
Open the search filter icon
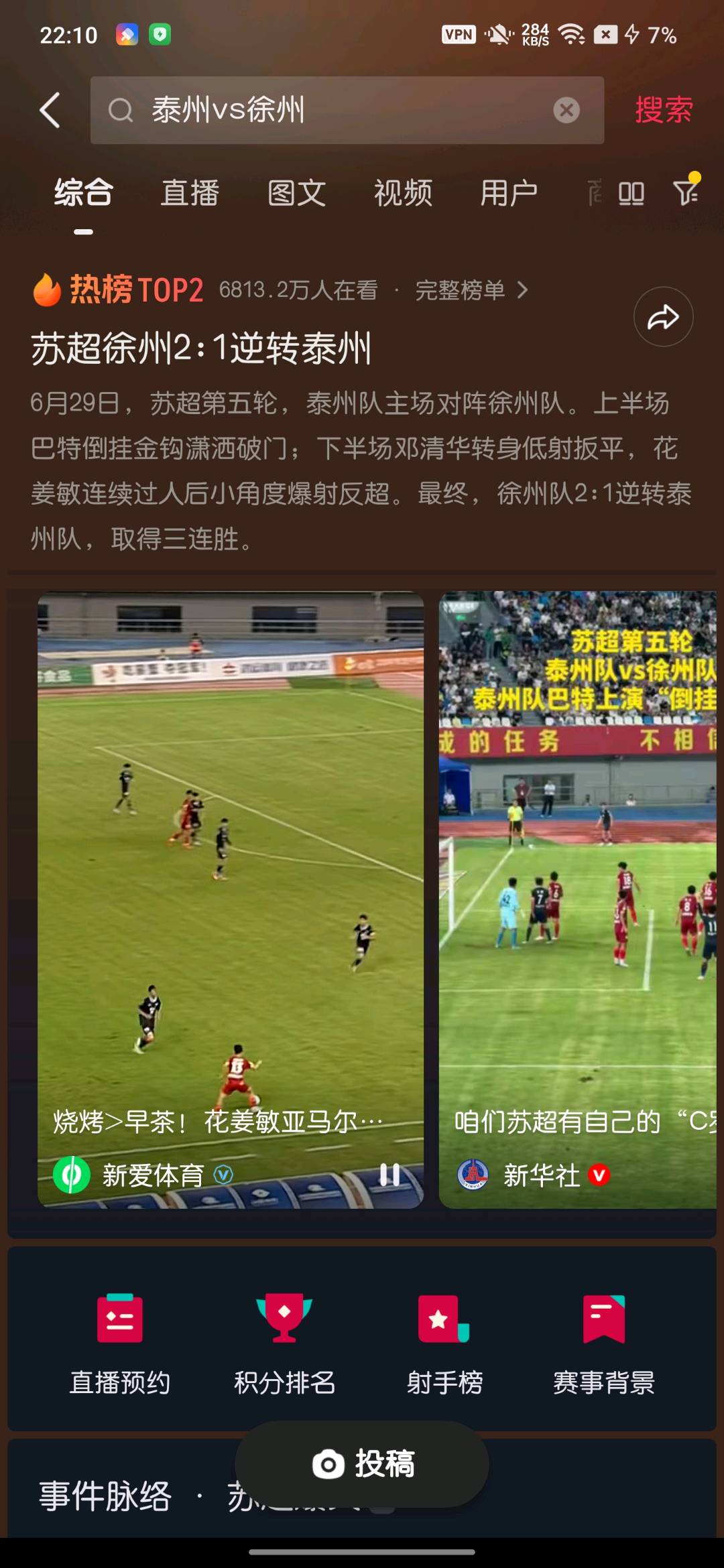pyautogui.click(x=686, y=193)
